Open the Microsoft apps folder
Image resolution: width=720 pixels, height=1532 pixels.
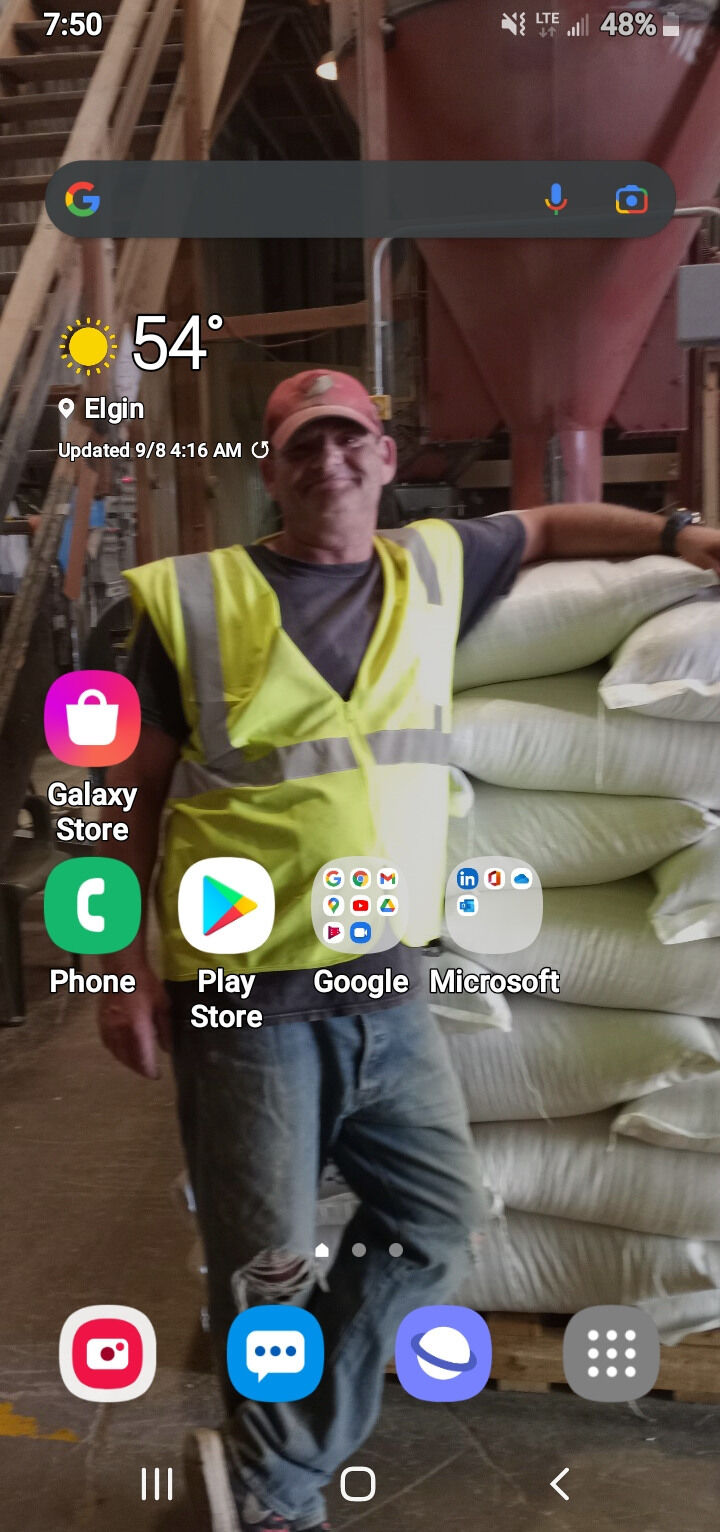click(494, 905)
